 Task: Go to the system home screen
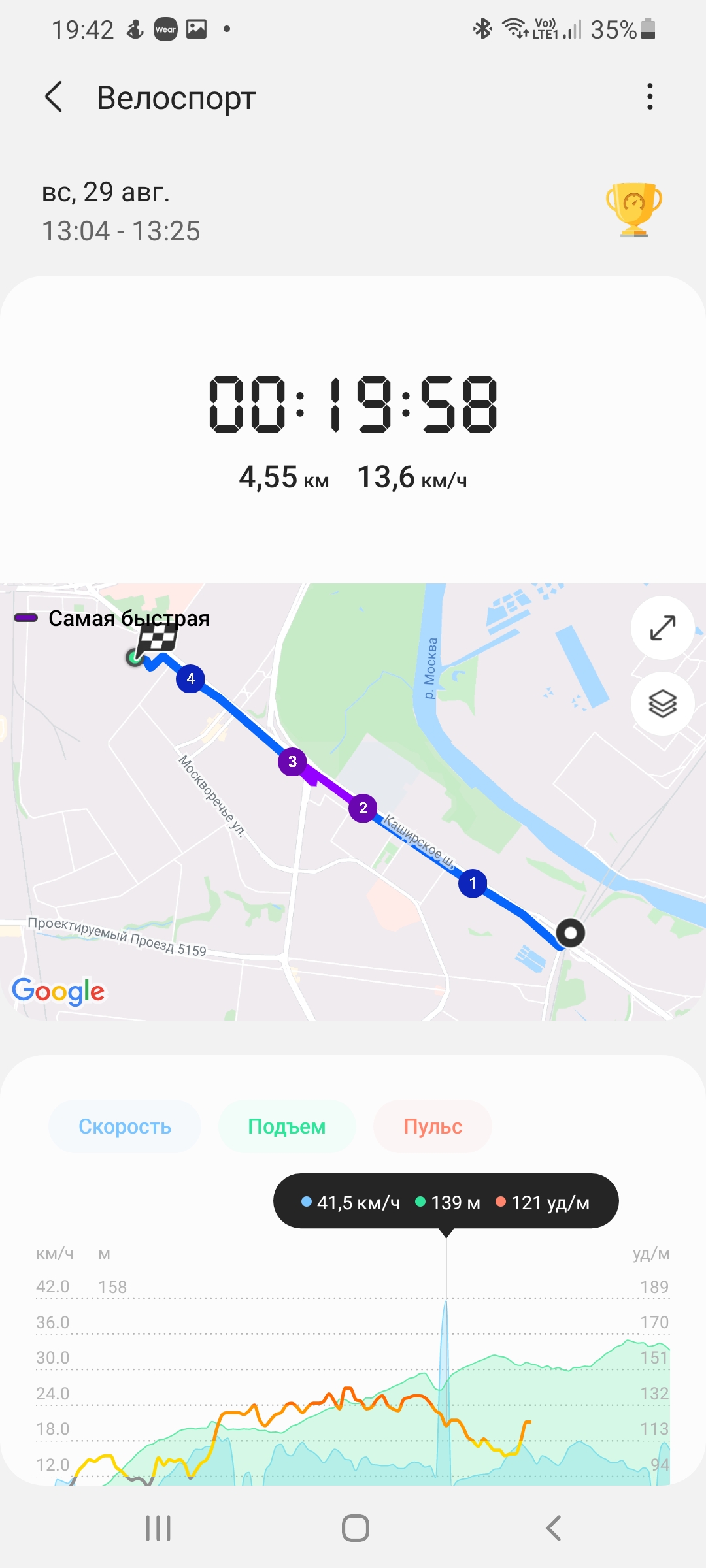point(355,1528)
